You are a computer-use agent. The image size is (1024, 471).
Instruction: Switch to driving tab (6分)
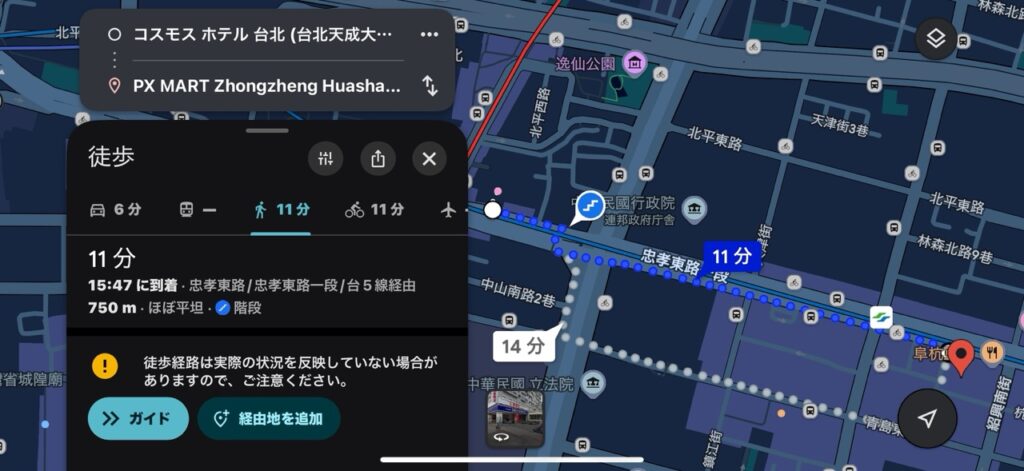(115, 210)
